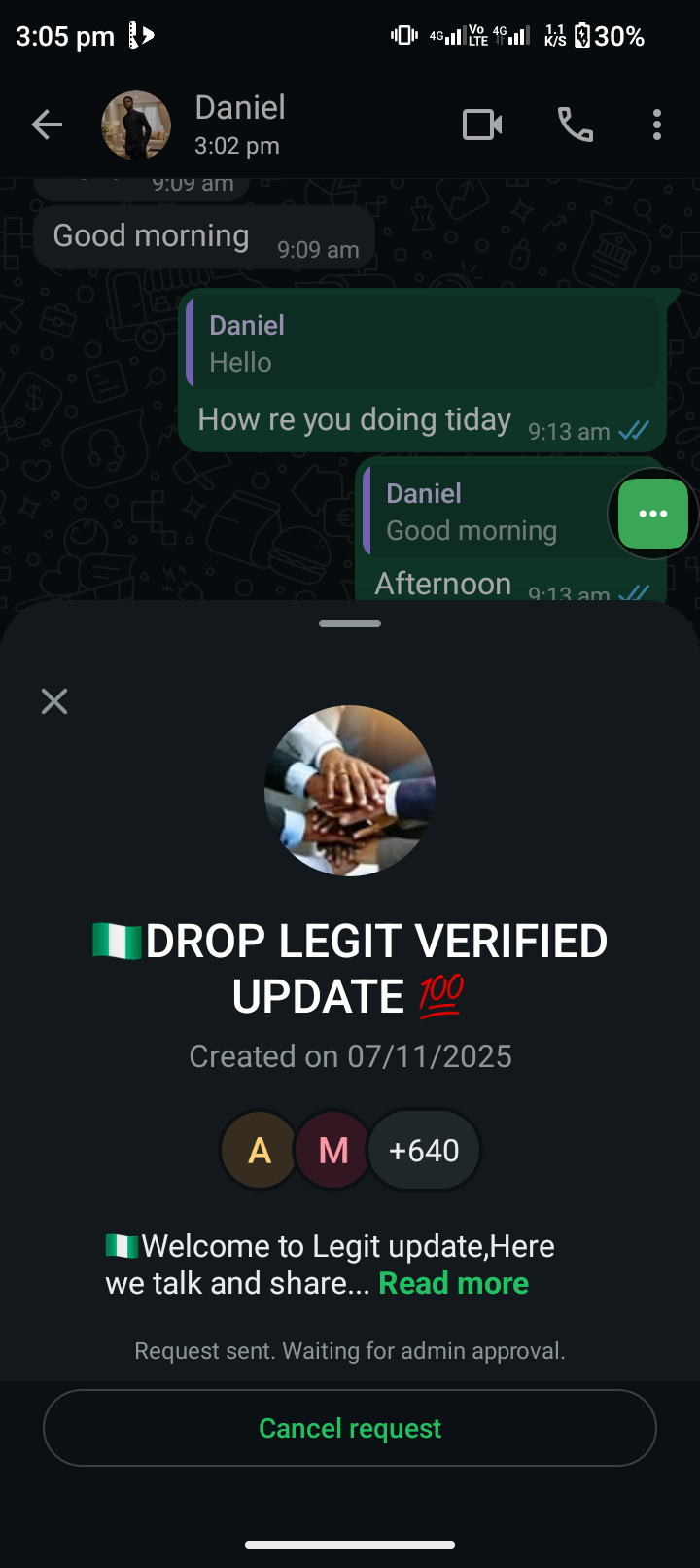This screenshot has width=700, height=1568.
Task: Open the chat overflow menu
Action: 657,125
